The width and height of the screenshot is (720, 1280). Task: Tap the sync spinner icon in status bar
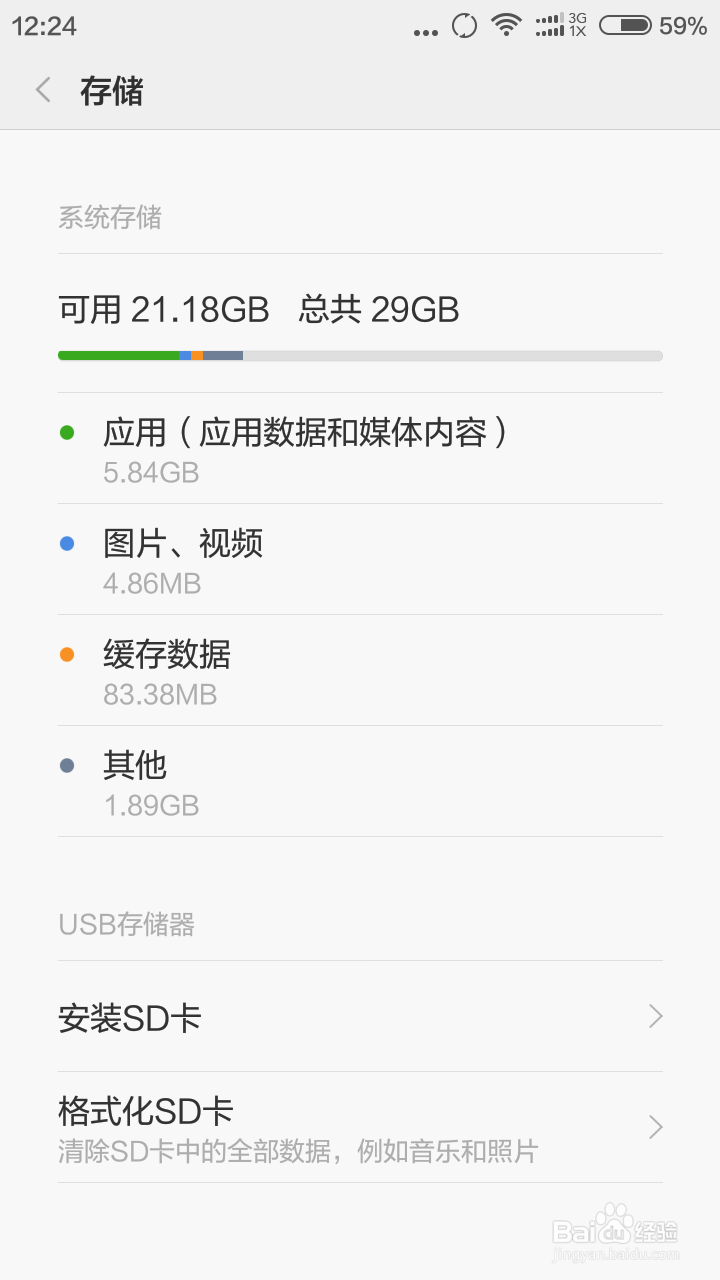pos(462,26)
